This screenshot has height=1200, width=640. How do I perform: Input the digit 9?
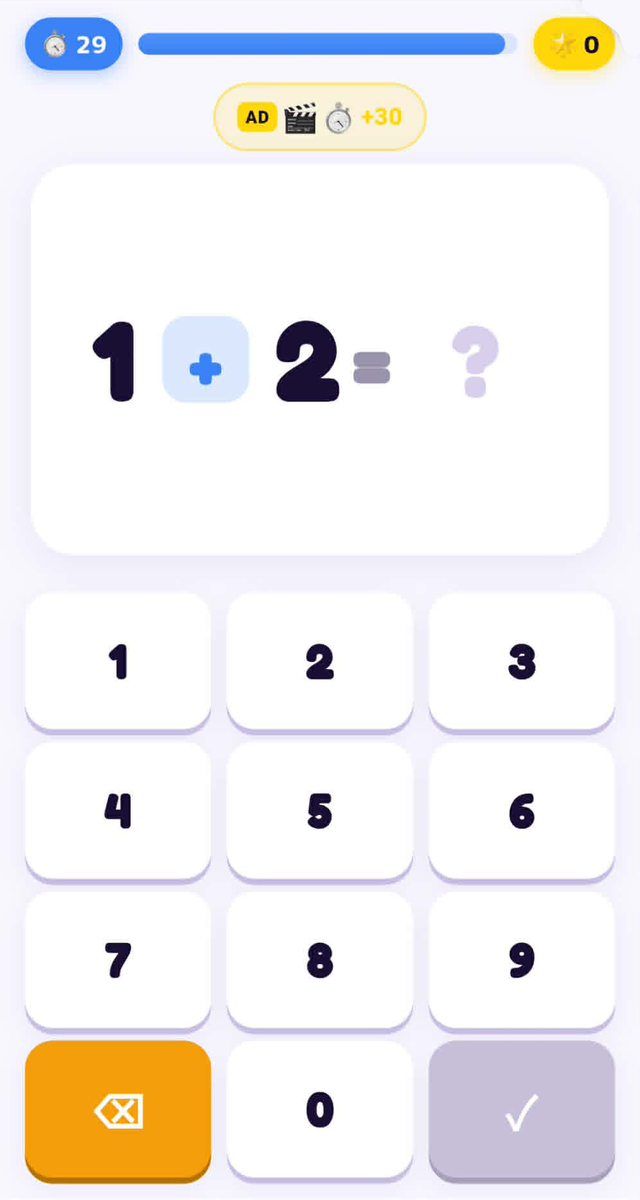coord(522,961)
